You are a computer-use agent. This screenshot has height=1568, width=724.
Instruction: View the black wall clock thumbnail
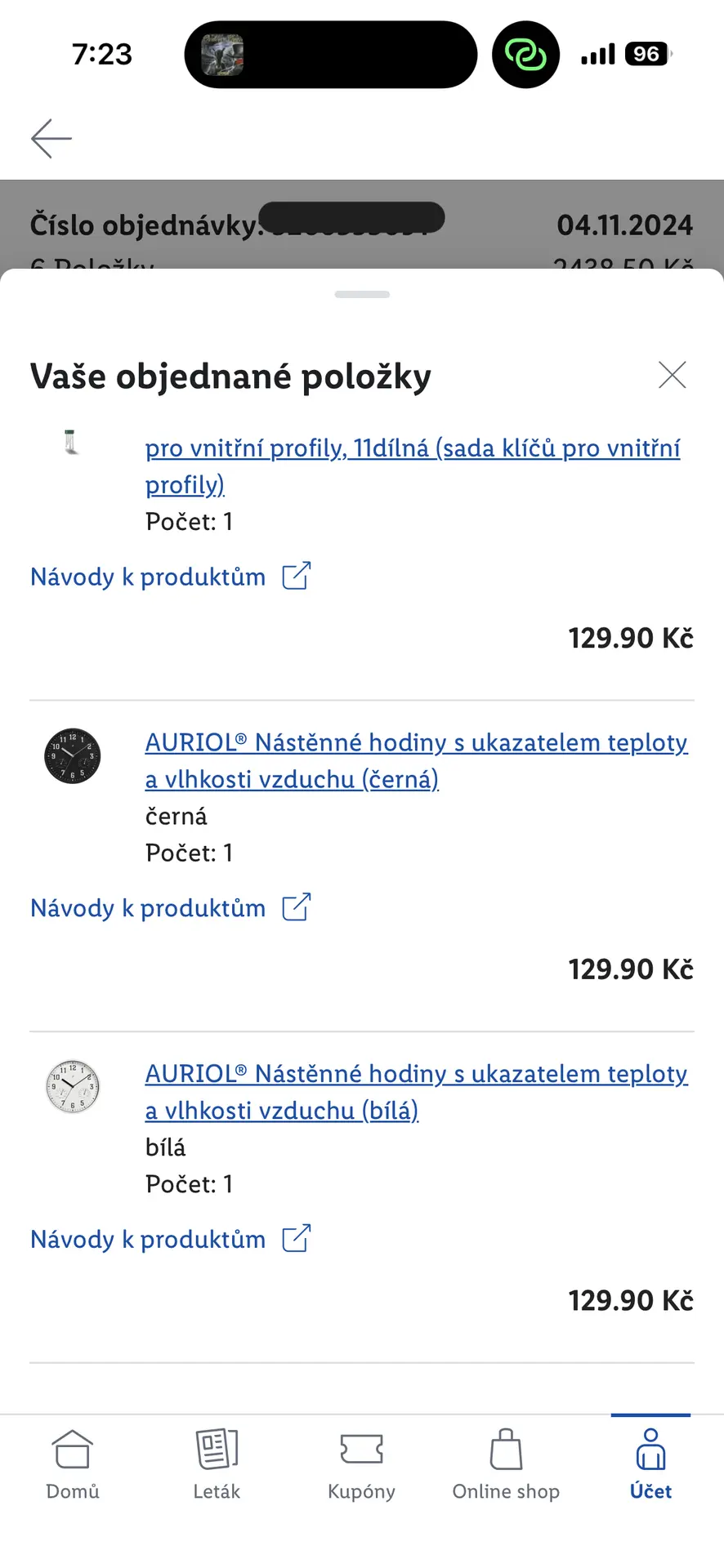click(73, 756)
